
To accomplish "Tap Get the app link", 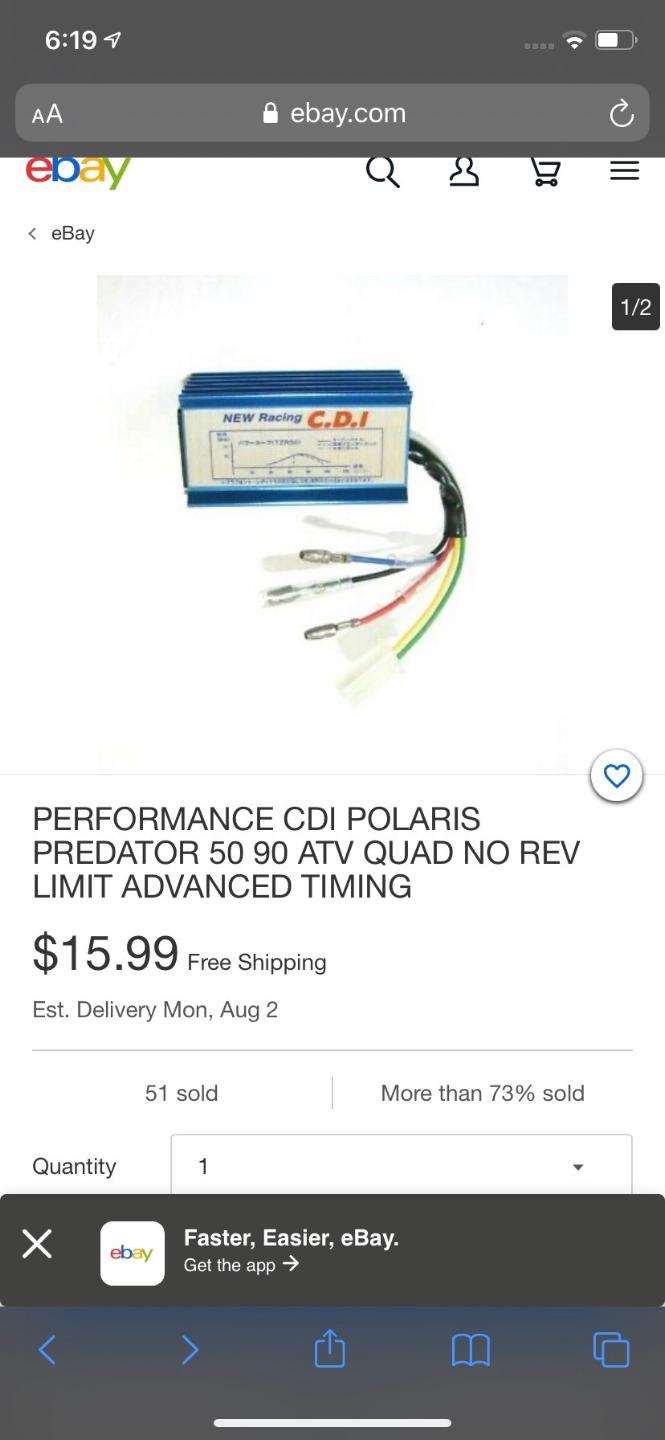I will (x=241, y=1265).
